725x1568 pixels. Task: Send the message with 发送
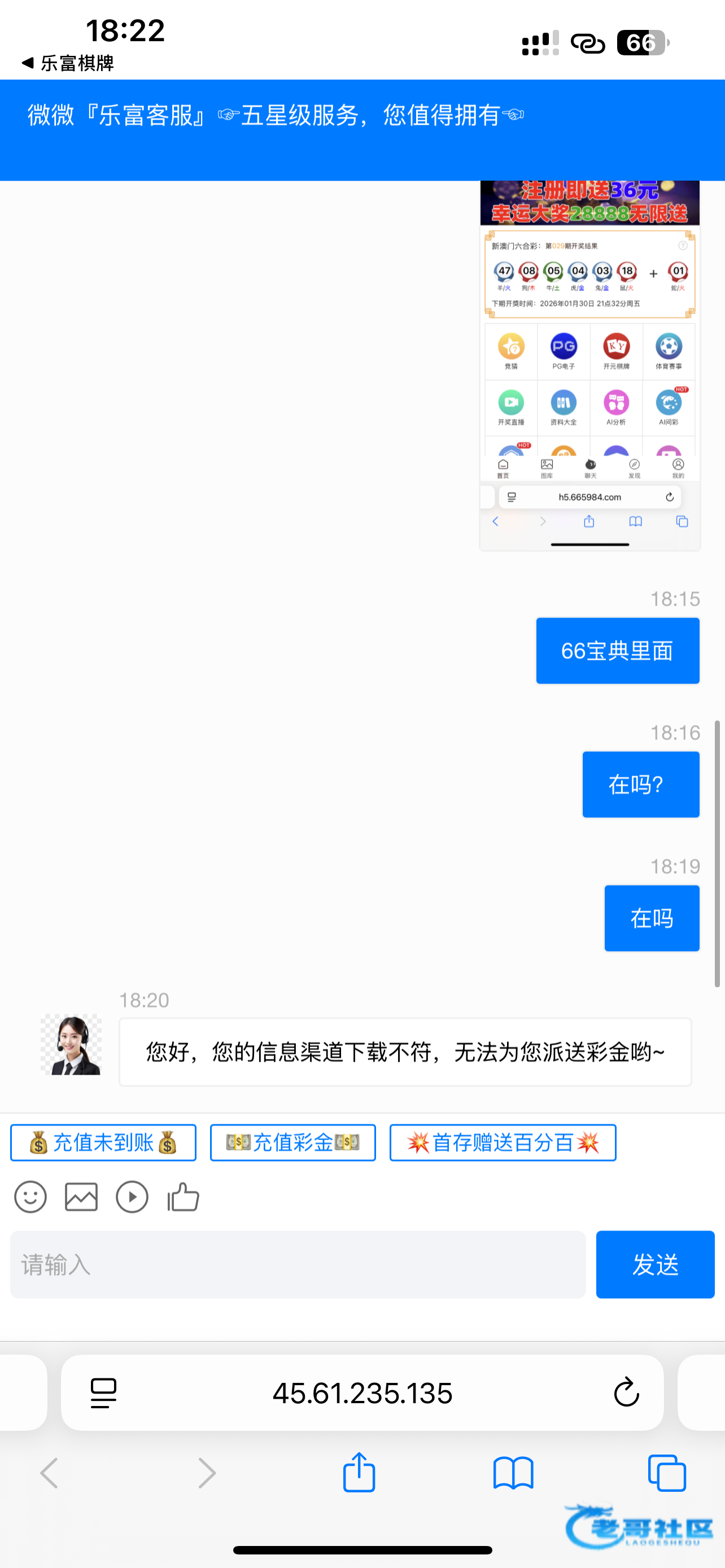click(x=655, y=1264)
